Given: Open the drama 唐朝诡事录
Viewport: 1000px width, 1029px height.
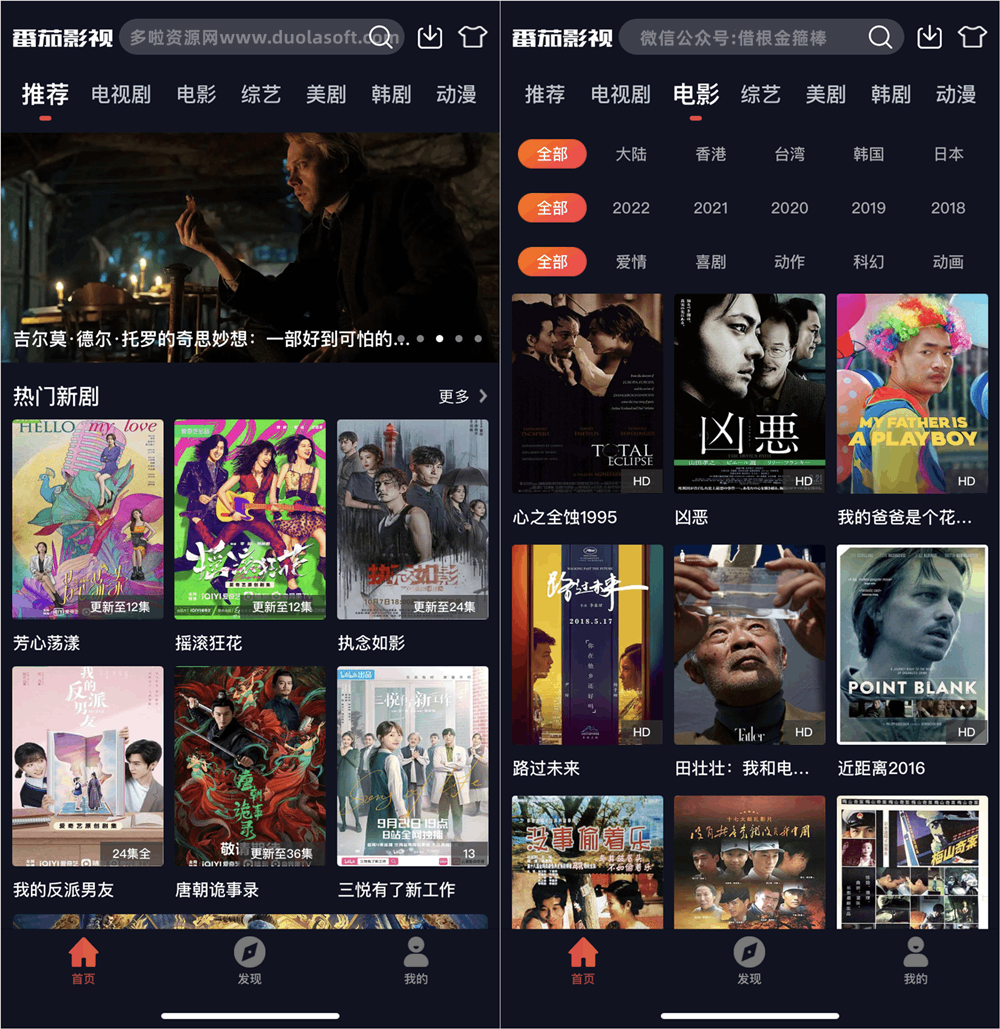Looking at the screenshot, I should coord(250,766).
